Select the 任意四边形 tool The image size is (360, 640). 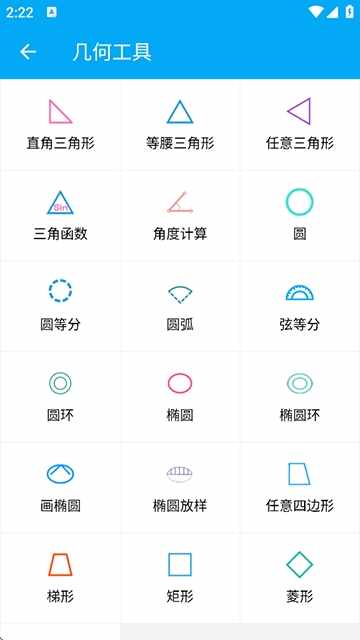(300, 488)
